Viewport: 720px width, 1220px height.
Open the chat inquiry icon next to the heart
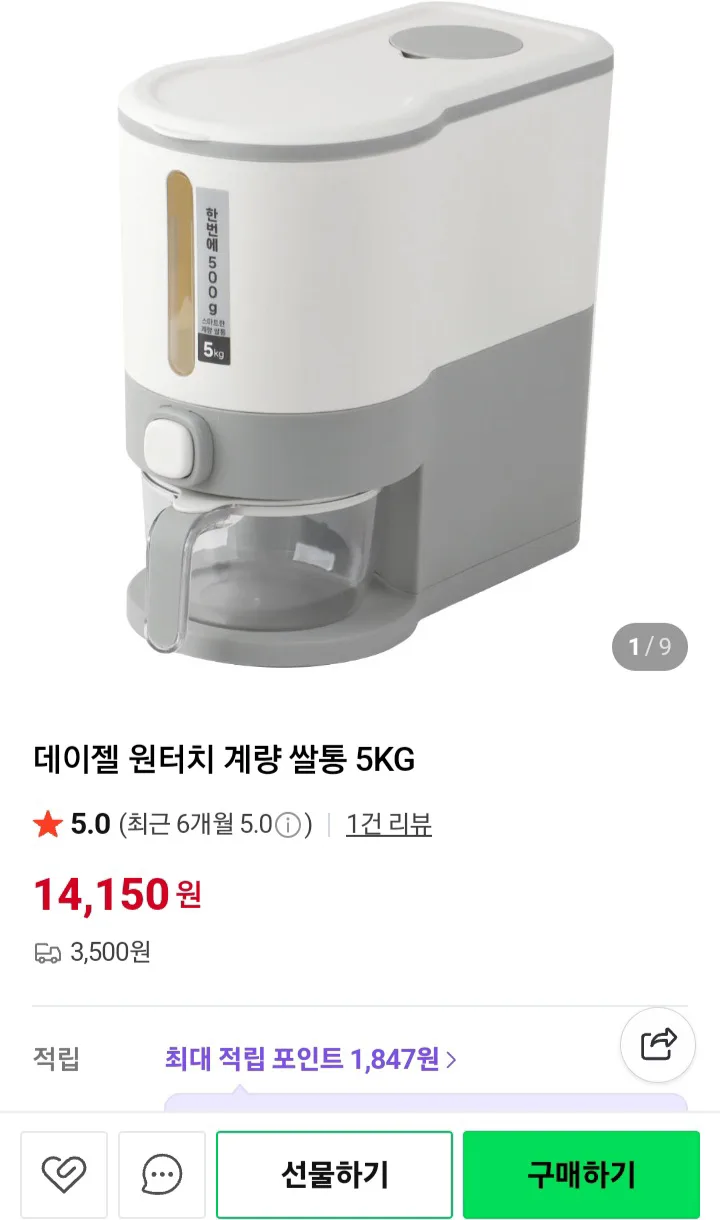click(x=161, y=1174)
